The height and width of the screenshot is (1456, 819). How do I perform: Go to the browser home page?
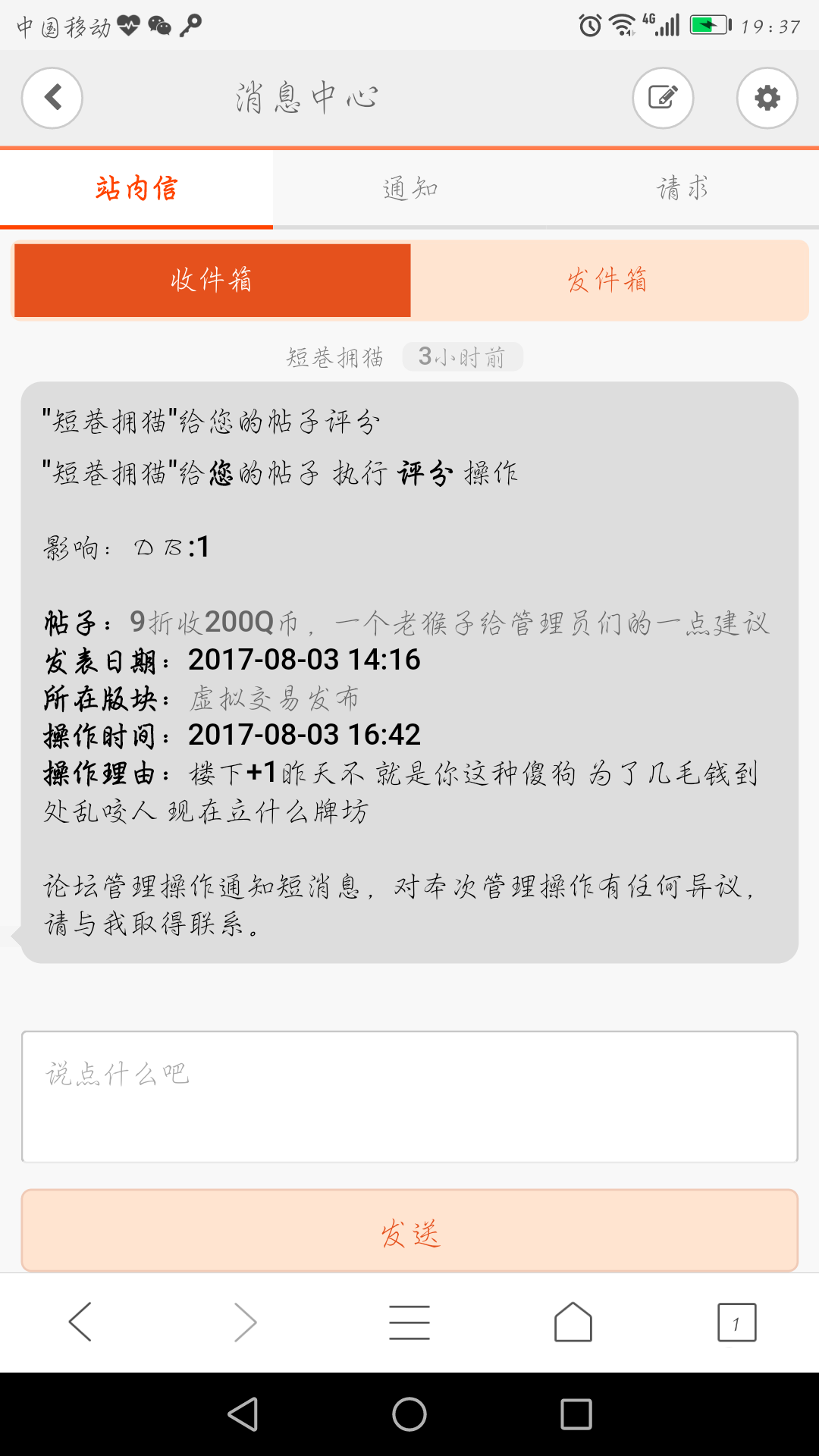coord(573,1323)
